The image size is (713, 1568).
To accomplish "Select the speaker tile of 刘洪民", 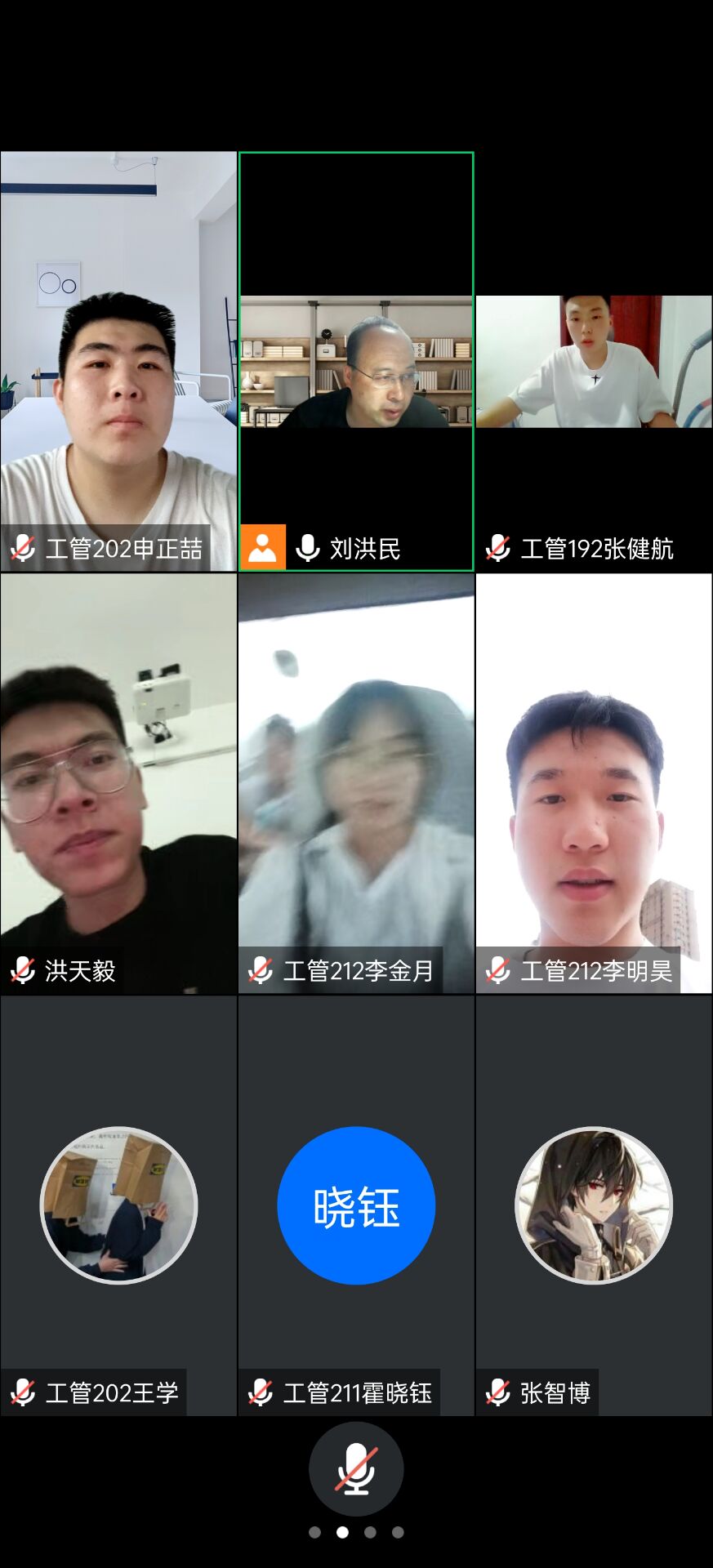I will pyautogui.click(x=356, y=361).
